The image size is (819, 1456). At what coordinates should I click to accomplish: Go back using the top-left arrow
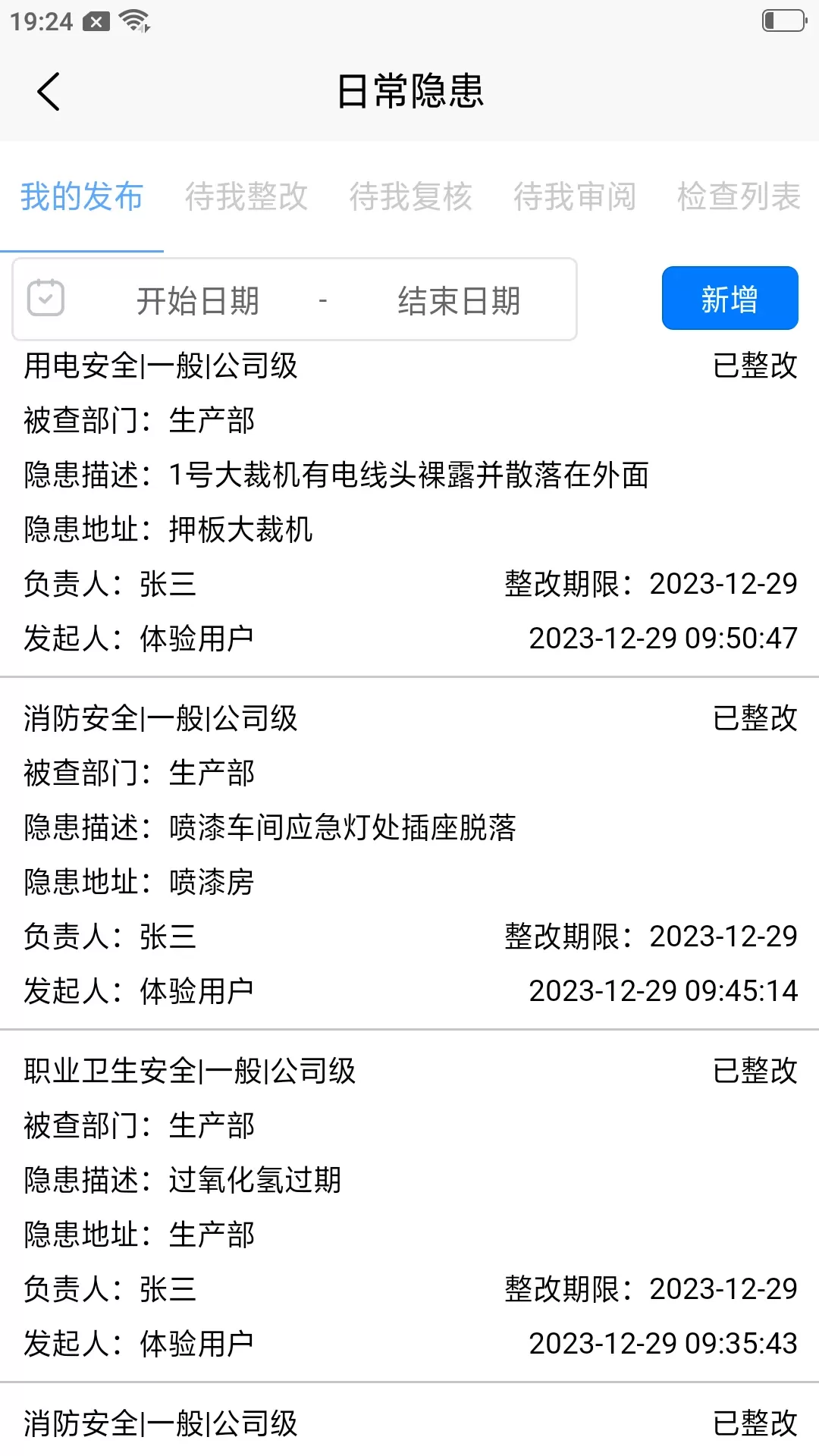pyautogui.click(x=48, y=92)
